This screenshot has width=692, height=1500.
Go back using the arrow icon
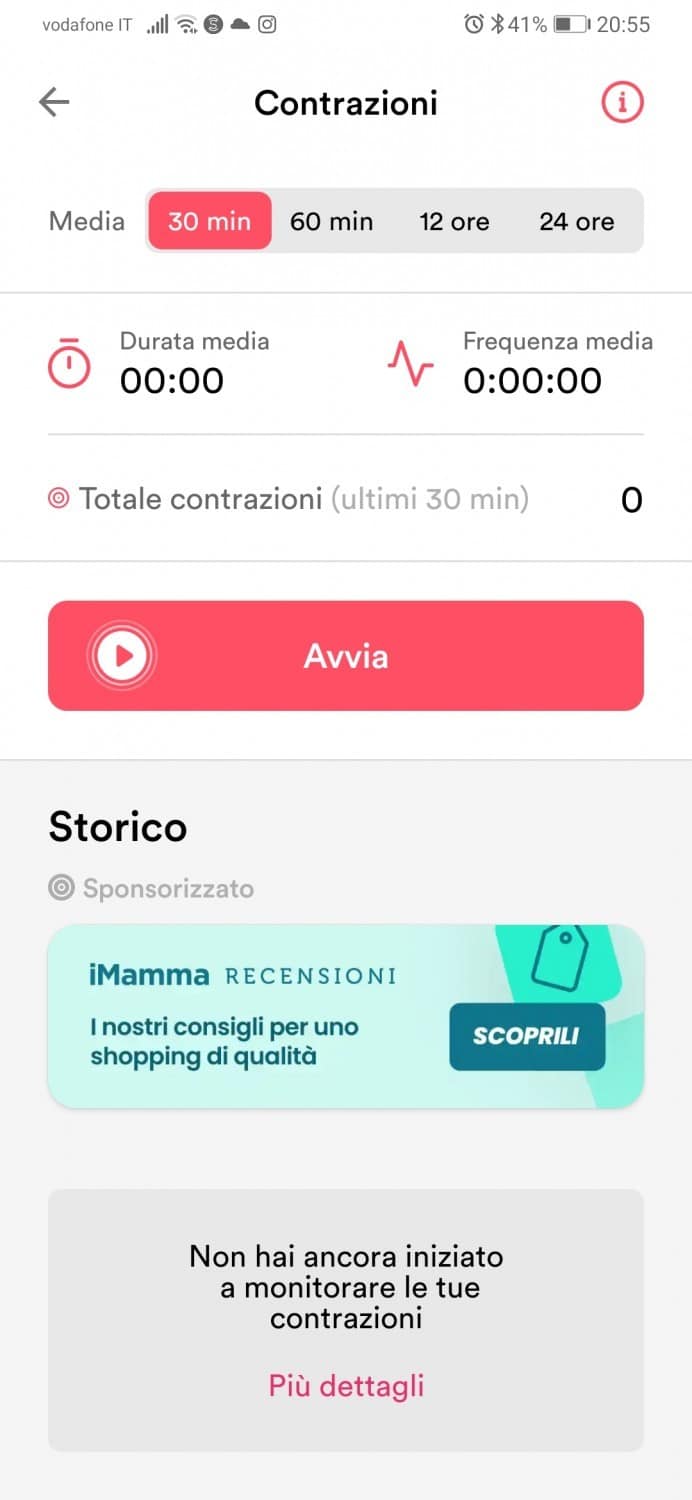tap(54, 102)
